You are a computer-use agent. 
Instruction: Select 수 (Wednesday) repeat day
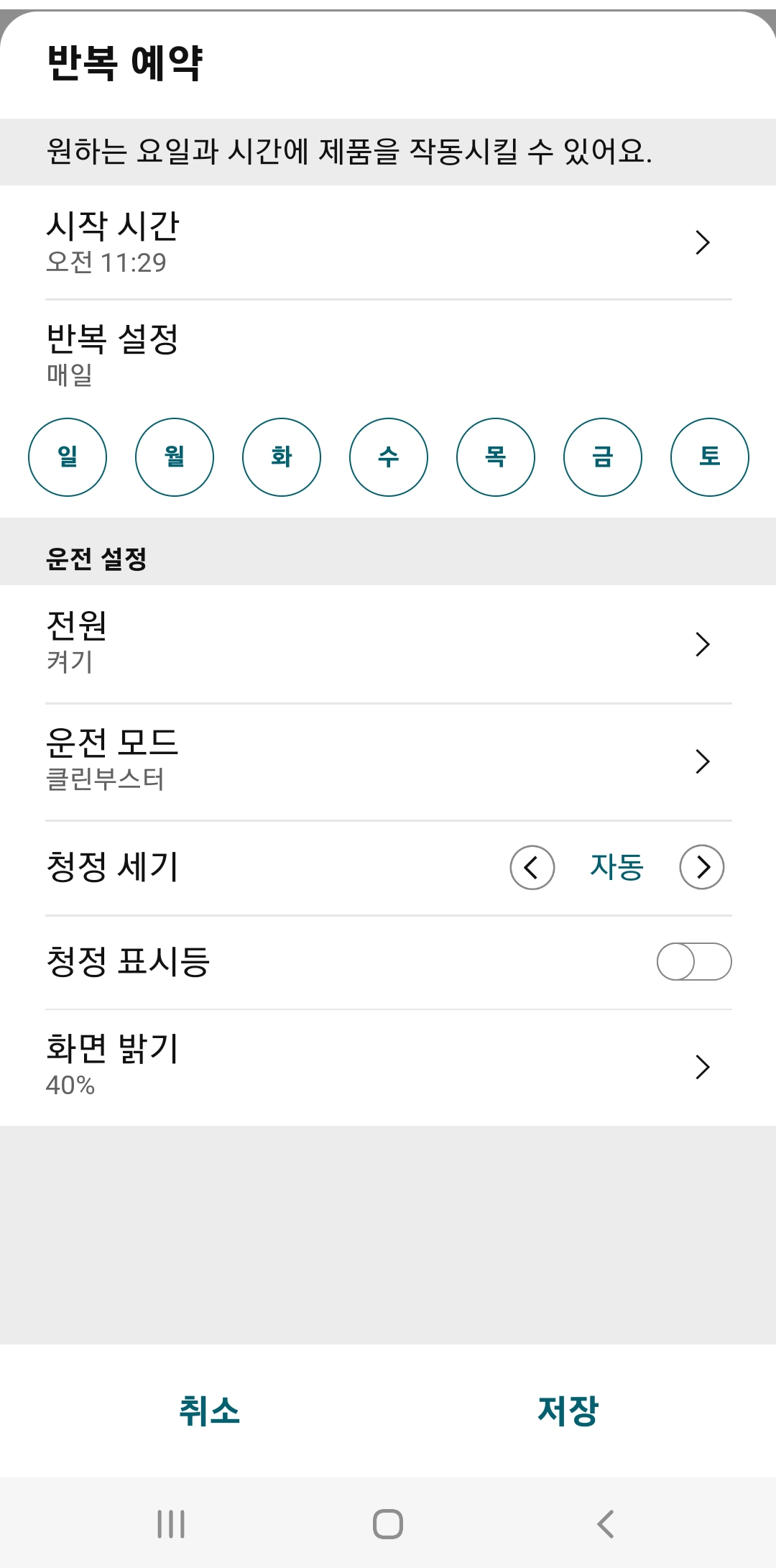[x=389, y=457]
